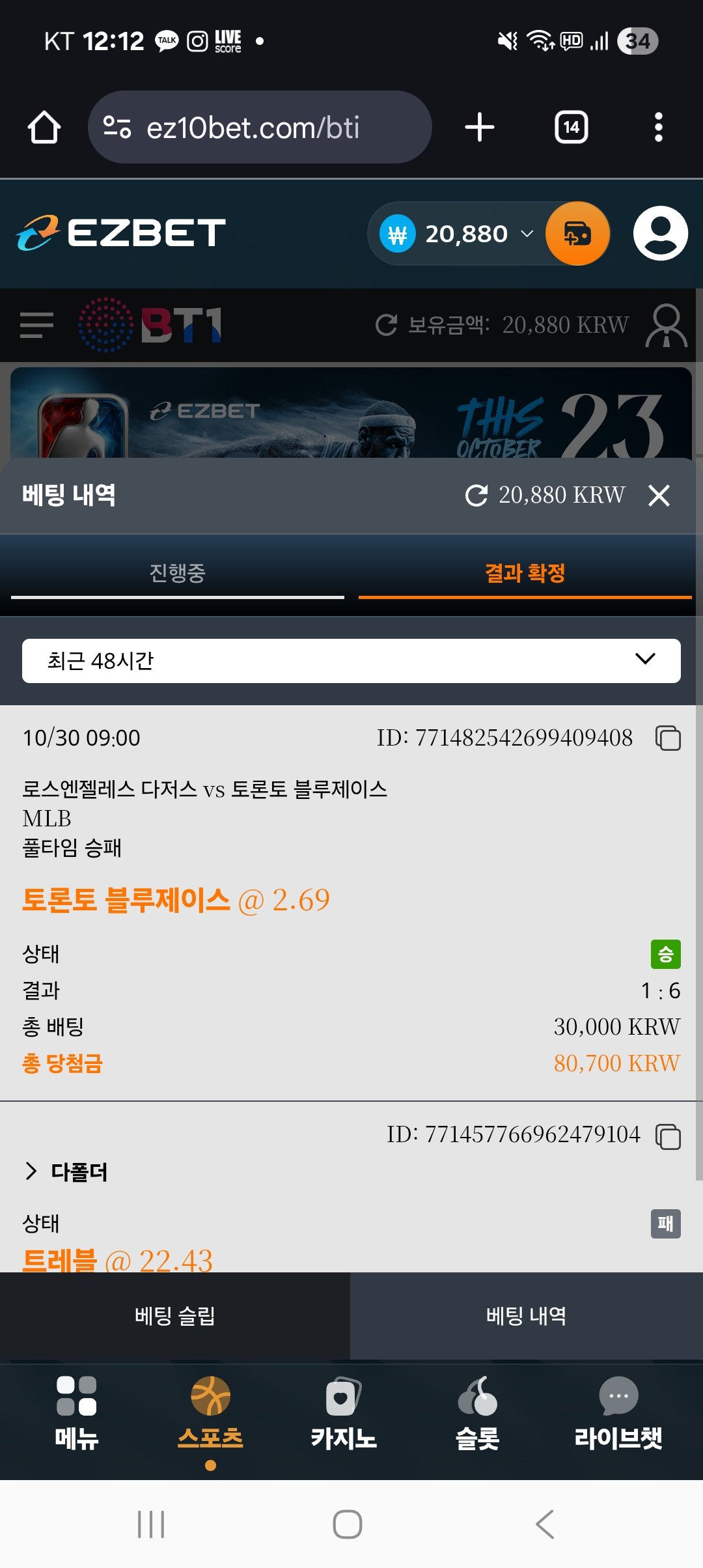Open browser tab switcher showing 14
703x1568 pixels.
pos(571,127)
